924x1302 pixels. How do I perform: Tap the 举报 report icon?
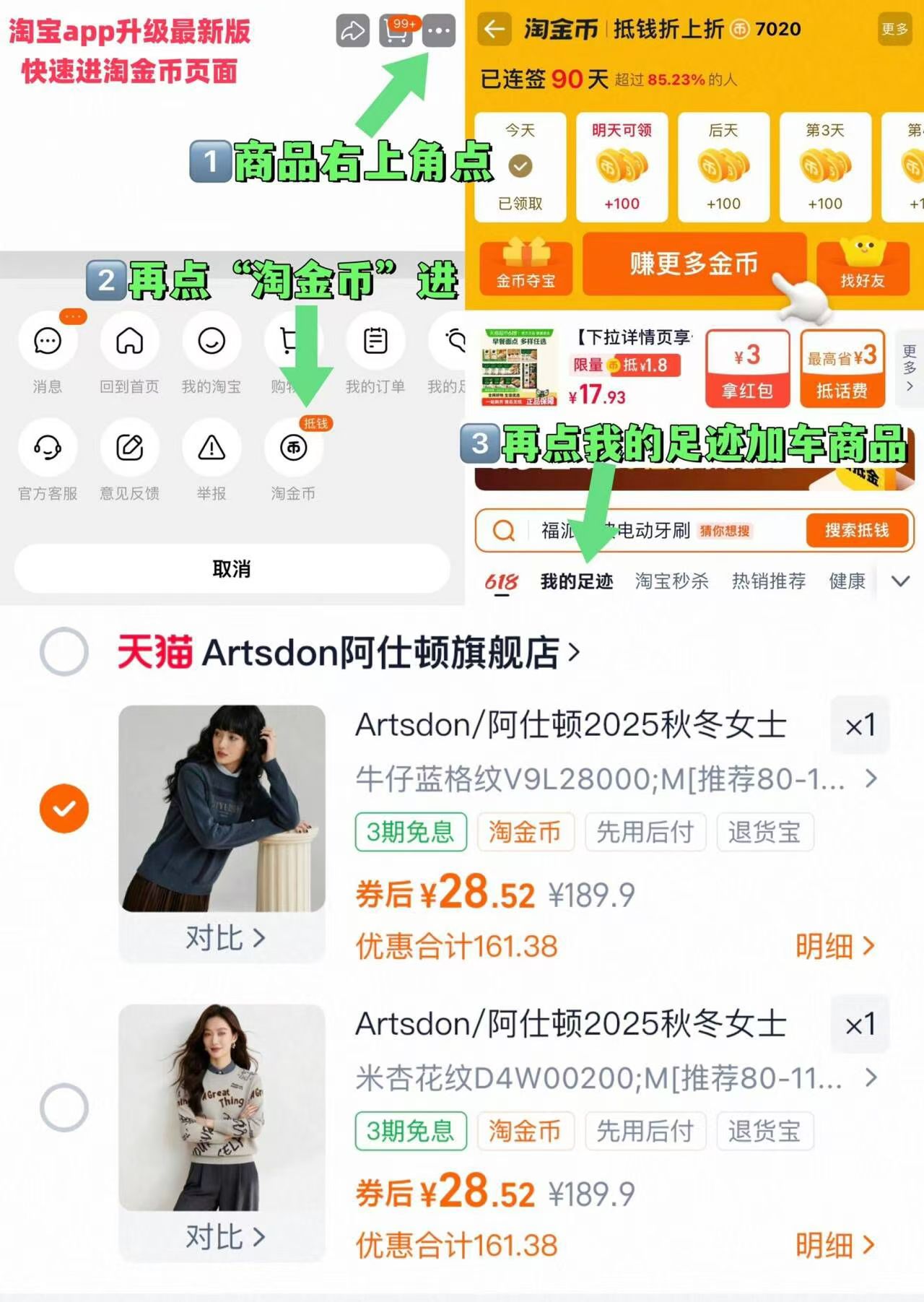tap(211, 448)
